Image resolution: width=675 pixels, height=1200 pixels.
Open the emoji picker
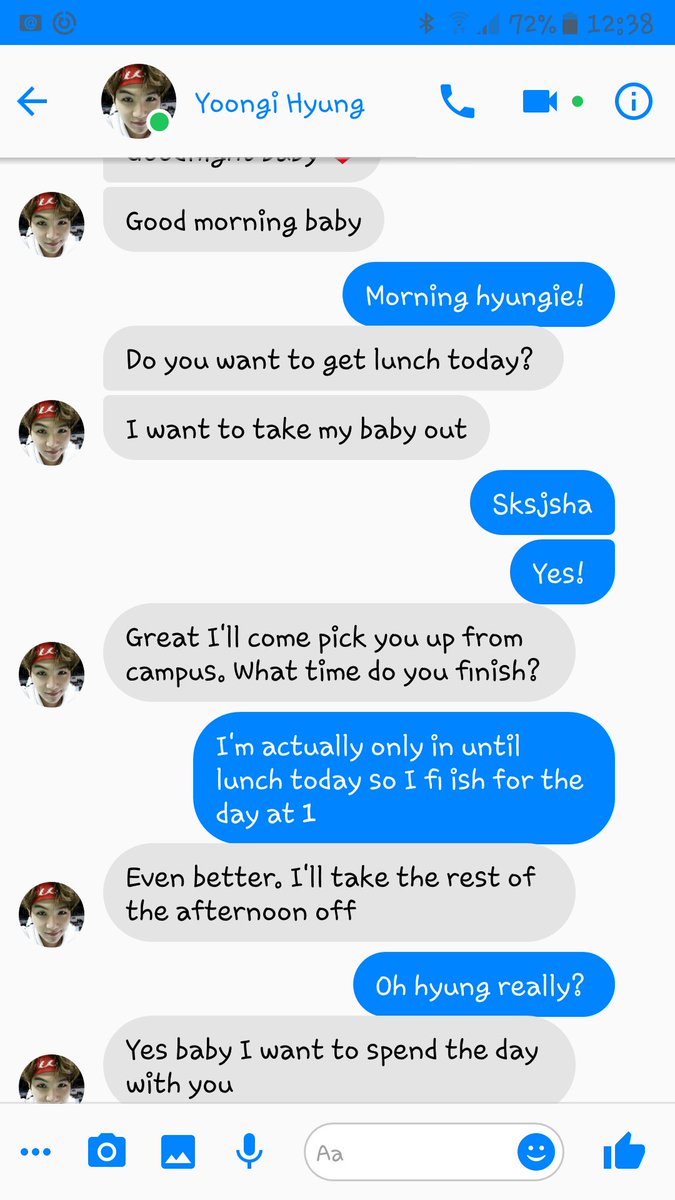536,1153
